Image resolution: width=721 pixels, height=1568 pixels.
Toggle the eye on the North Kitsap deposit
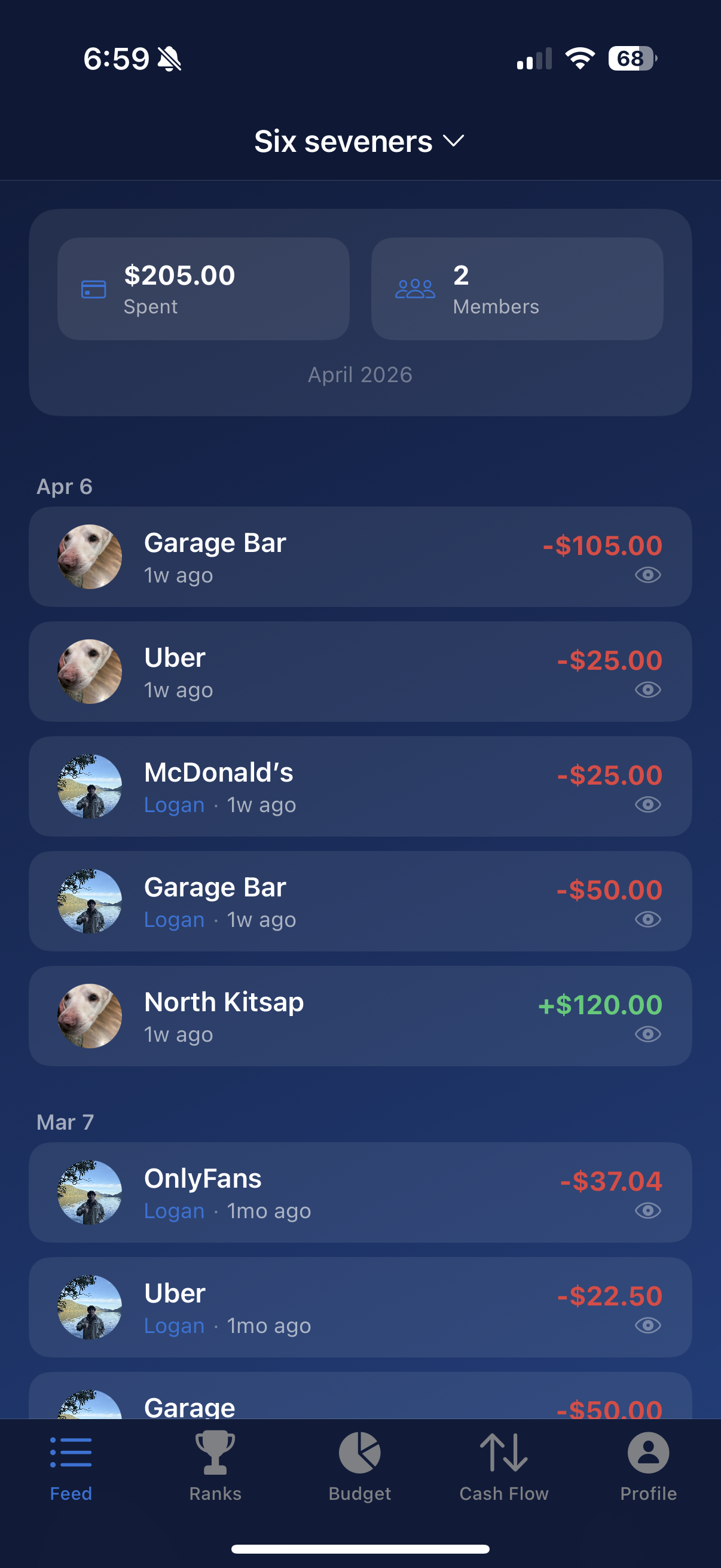click(647, 1033)
